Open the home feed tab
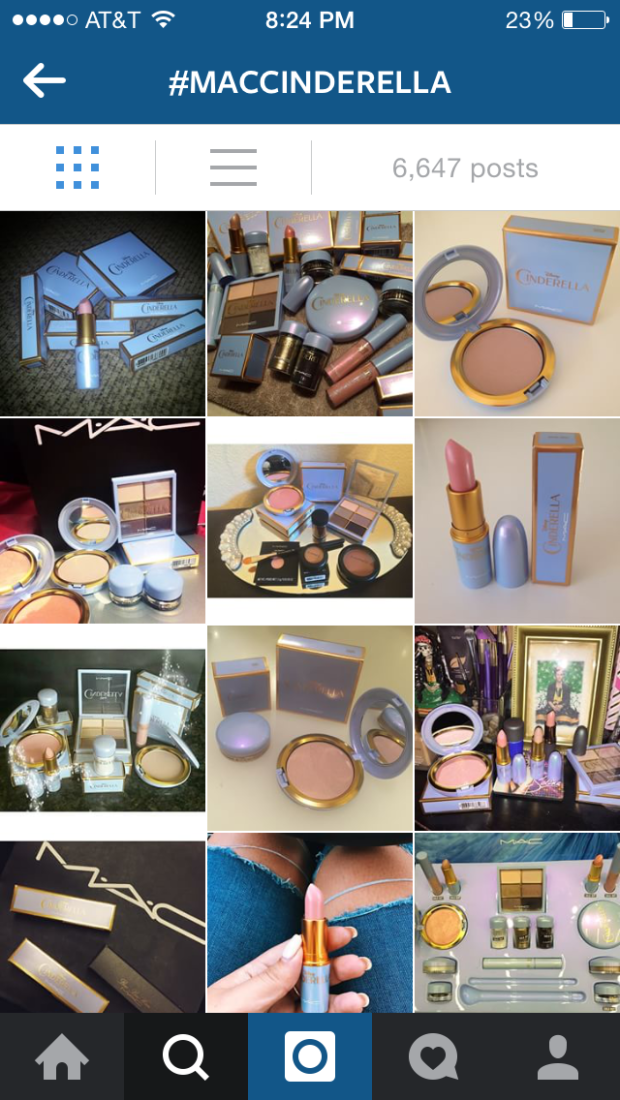620x1100 pixels. (62, 1056)
